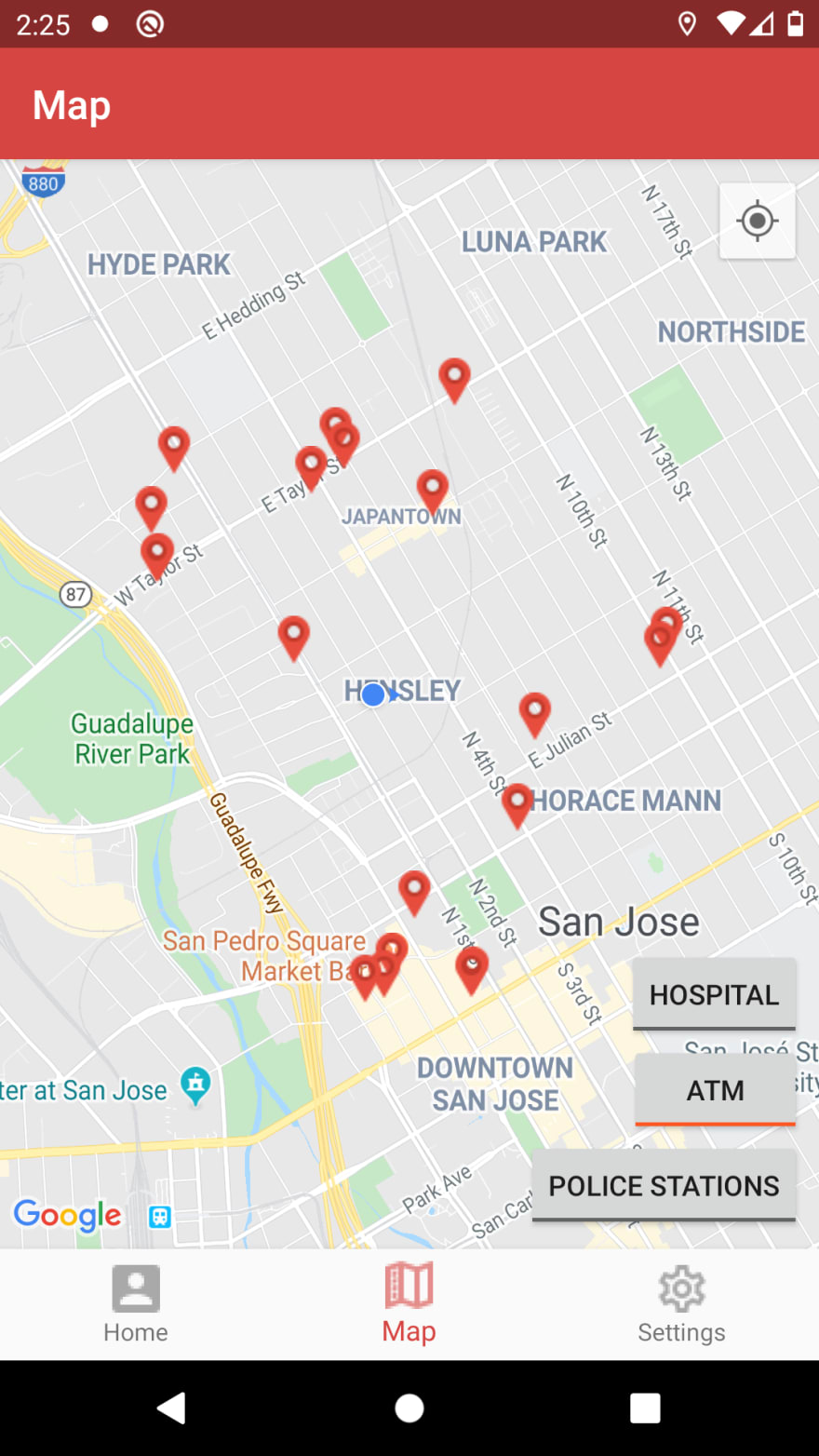Tap the pin above the Japantown label

point(432,492)
